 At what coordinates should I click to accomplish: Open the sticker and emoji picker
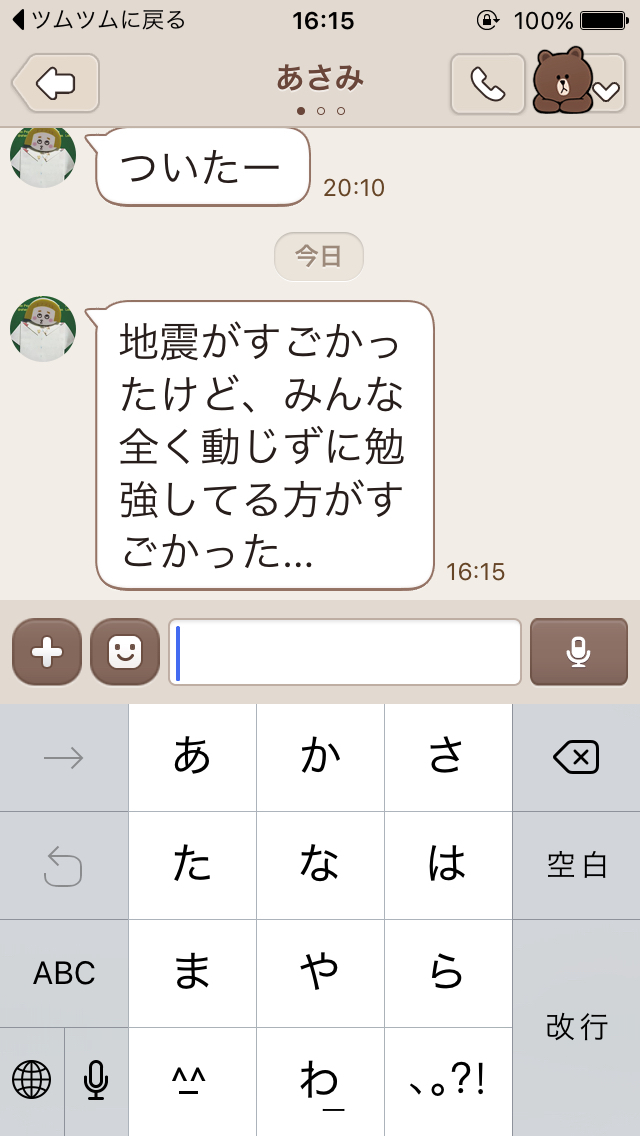125,652
